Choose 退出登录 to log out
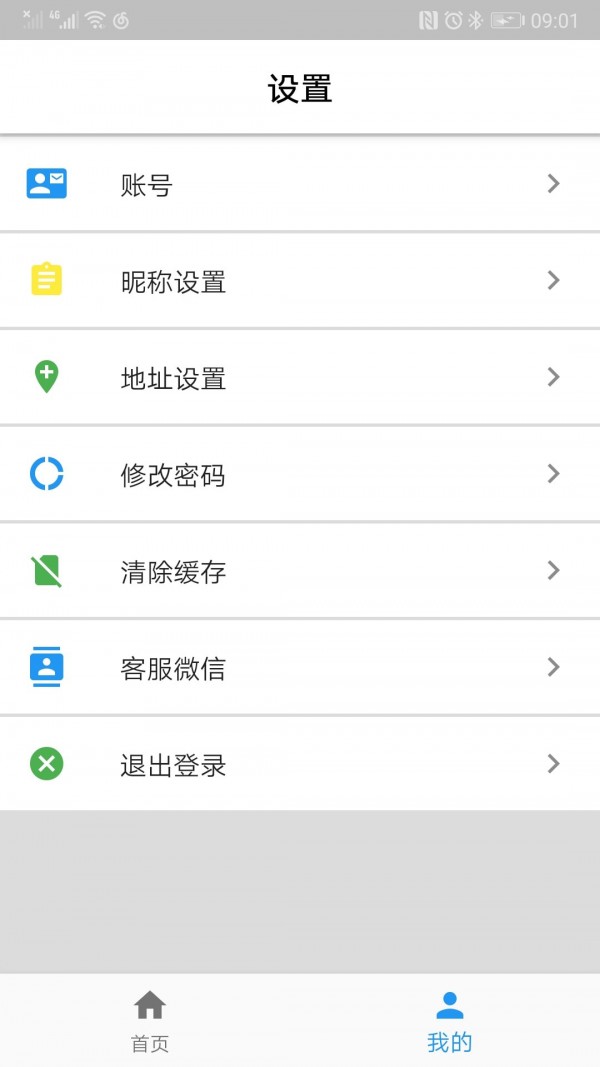The width and height of the screenshot is (600, 1067). click(300, 764)
